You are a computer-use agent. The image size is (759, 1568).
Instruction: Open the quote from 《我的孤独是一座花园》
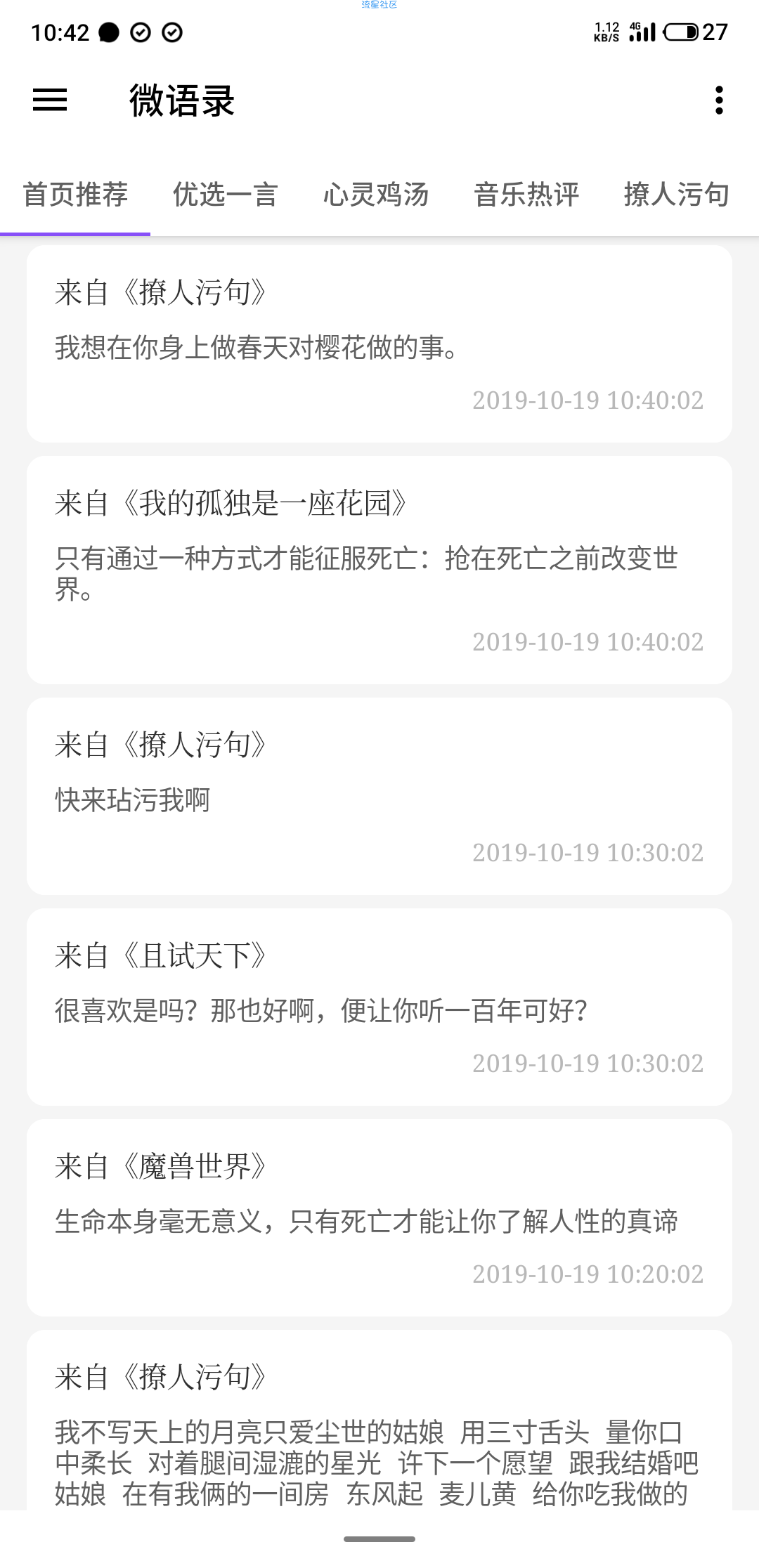[x=379, y=570]
